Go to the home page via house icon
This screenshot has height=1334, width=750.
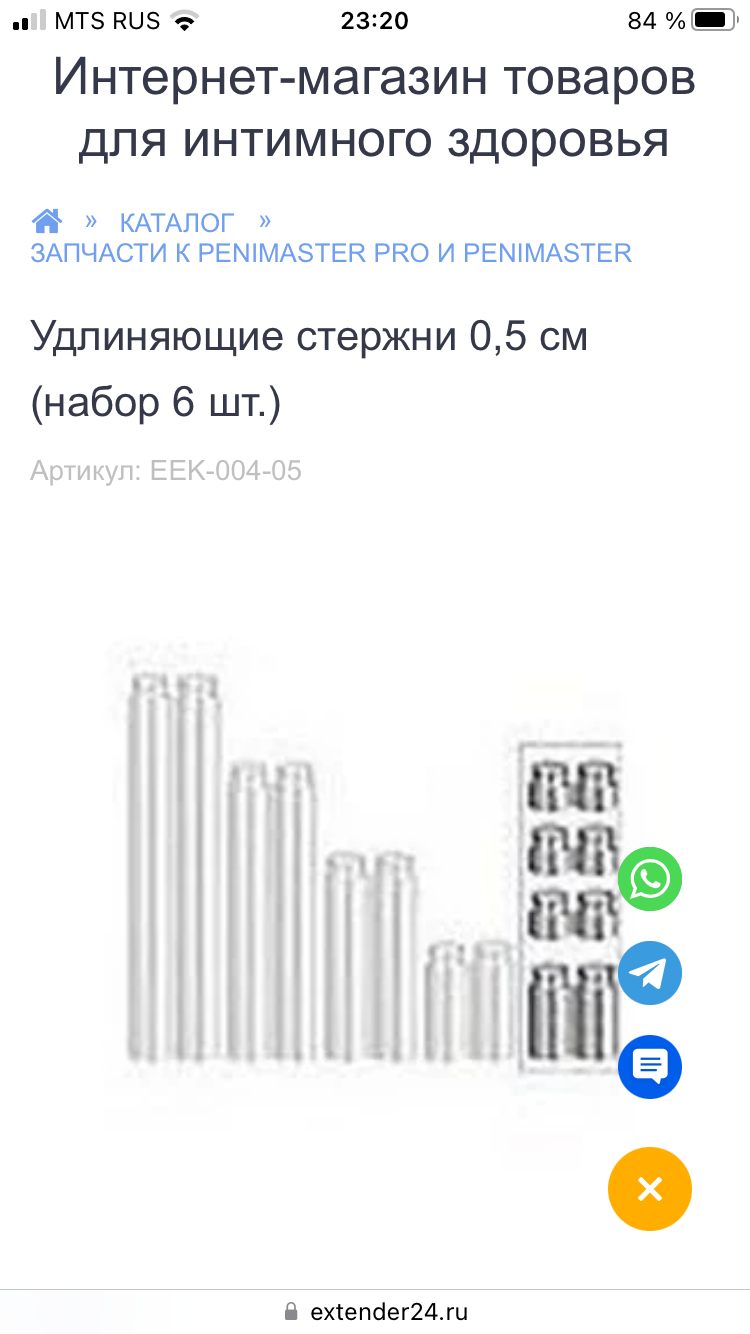[x=47, y=220]
